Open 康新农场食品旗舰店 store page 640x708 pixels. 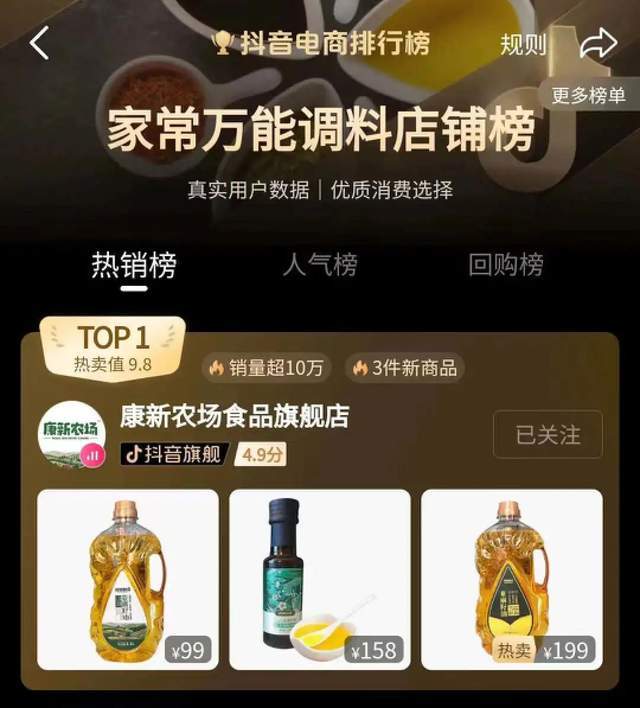click(235, 416)
